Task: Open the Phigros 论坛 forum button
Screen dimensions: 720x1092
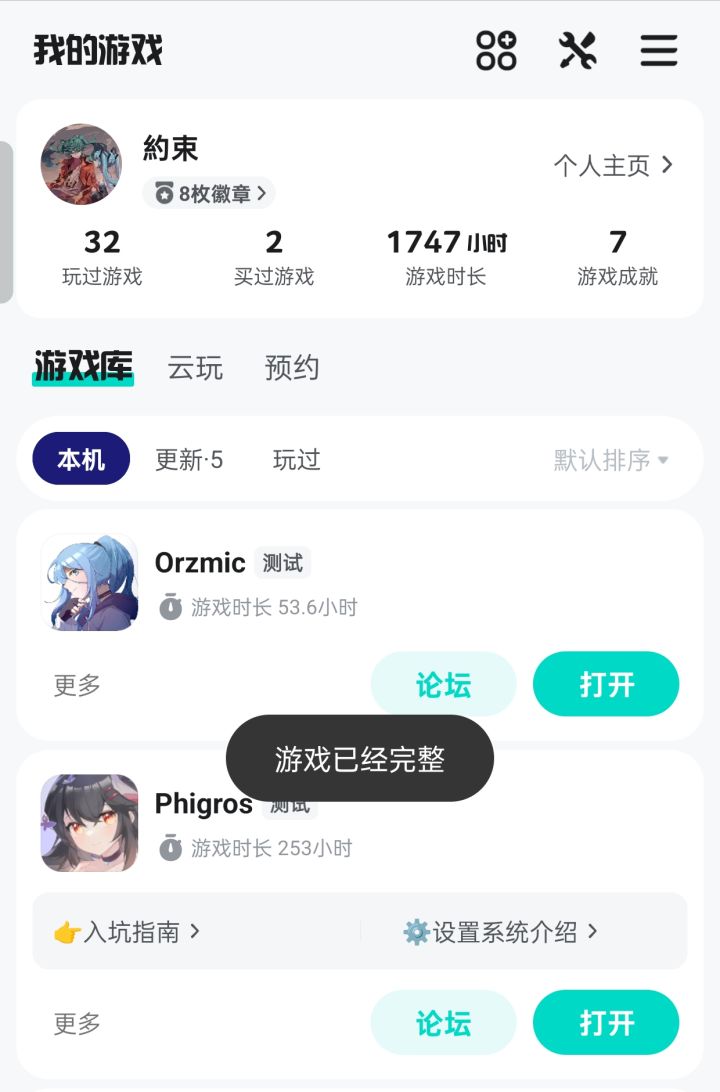Action: point(444,1022)
